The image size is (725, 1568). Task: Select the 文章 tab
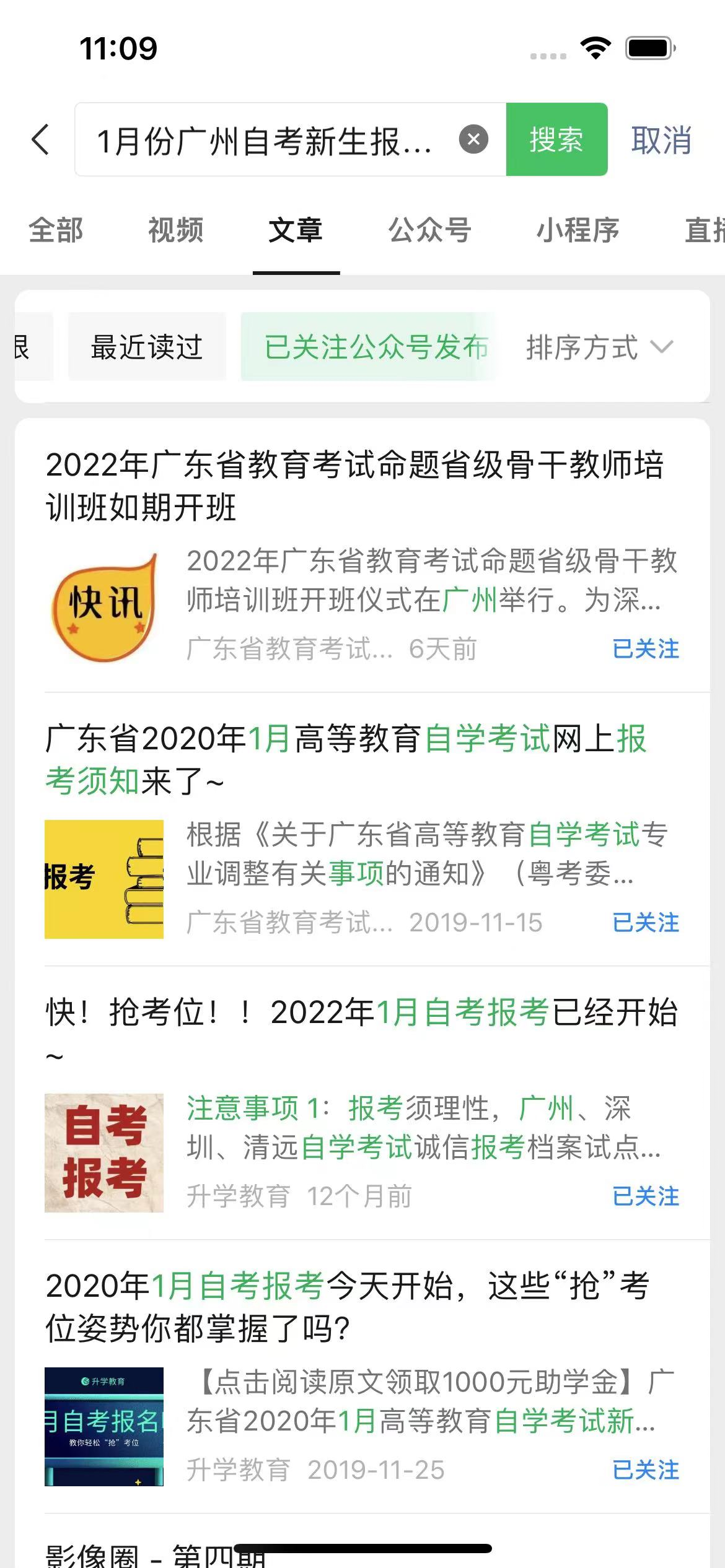[296, 230]
